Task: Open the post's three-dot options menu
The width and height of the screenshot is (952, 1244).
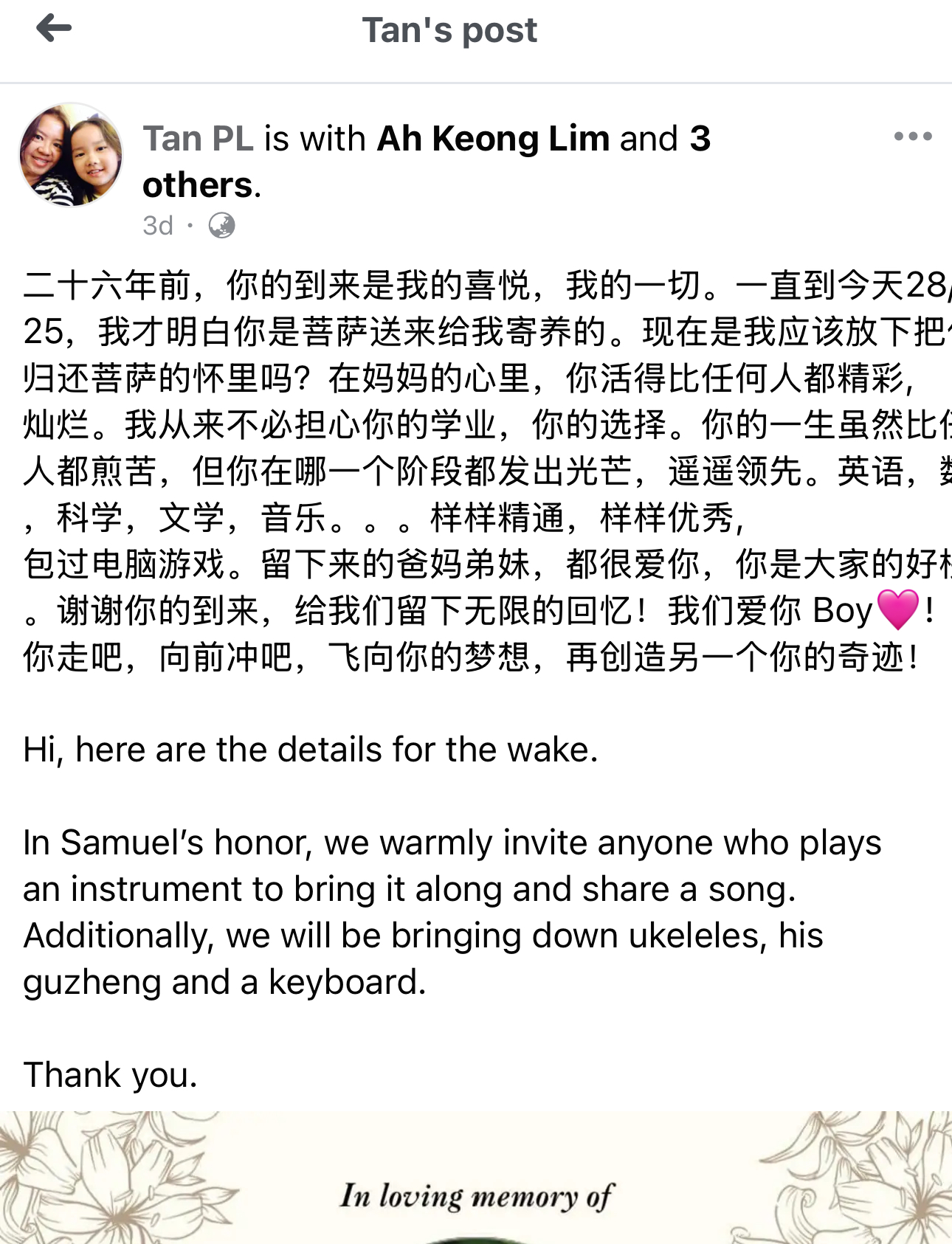Action: (x=912, y=137)
